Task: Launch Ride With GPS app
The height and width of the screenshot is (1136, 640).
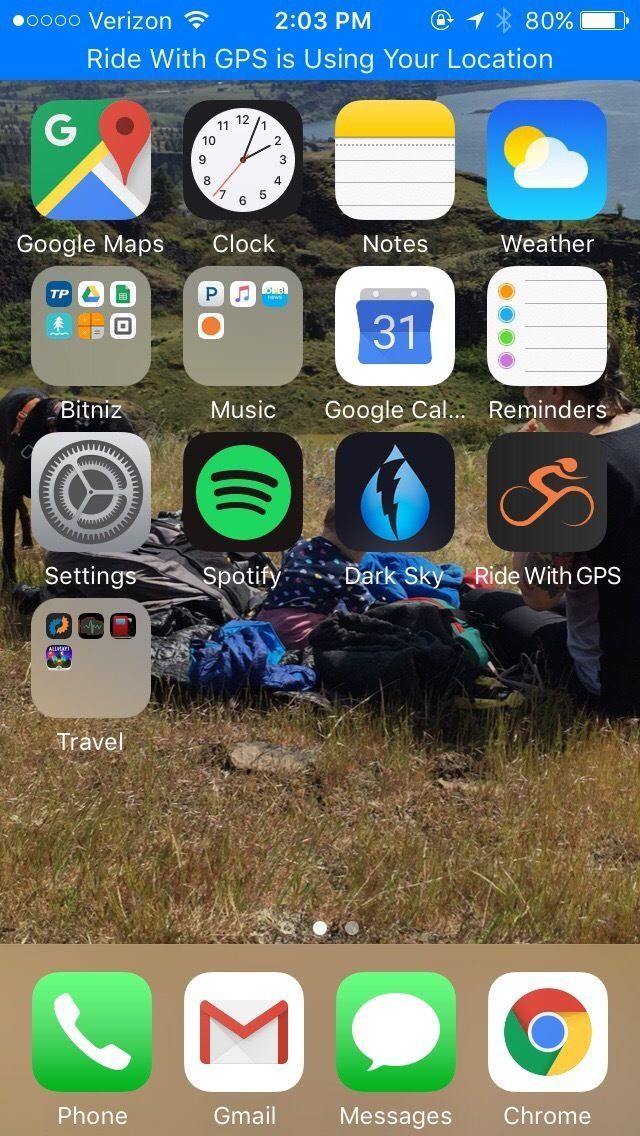Action: (x=547, y=492)
